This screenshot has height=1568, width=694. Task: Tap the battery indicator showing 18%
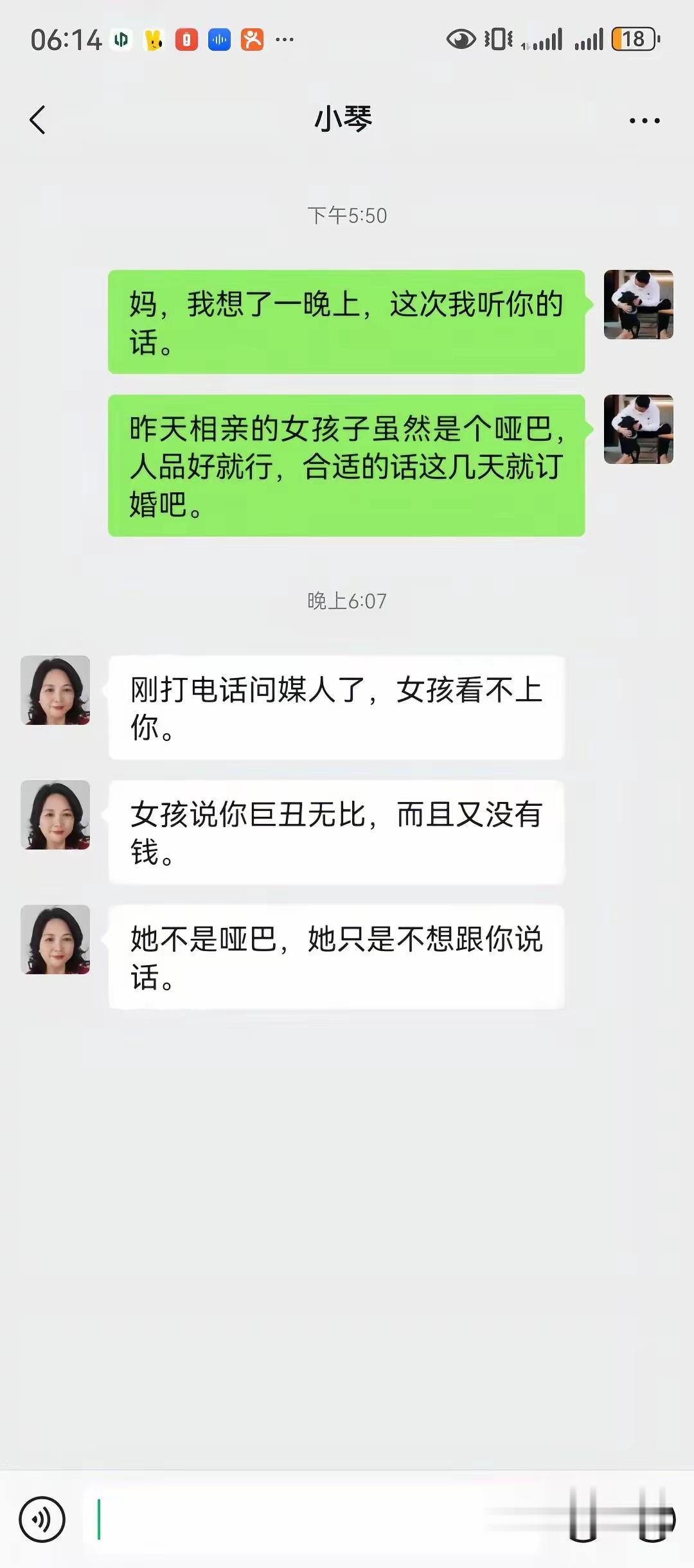[x=632, y=40]
